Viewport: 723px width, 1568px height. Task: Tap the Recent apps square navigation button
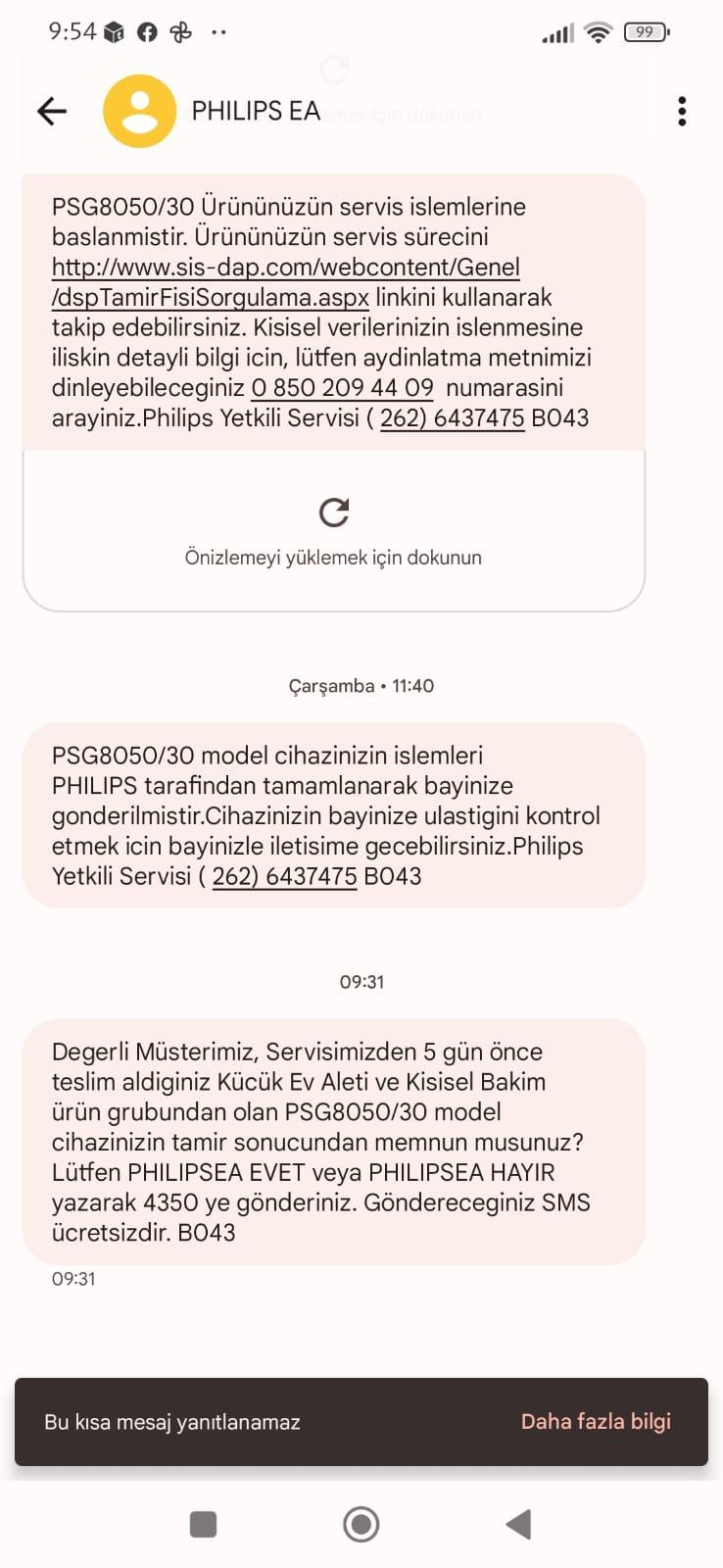click(x=202, y=1524)
